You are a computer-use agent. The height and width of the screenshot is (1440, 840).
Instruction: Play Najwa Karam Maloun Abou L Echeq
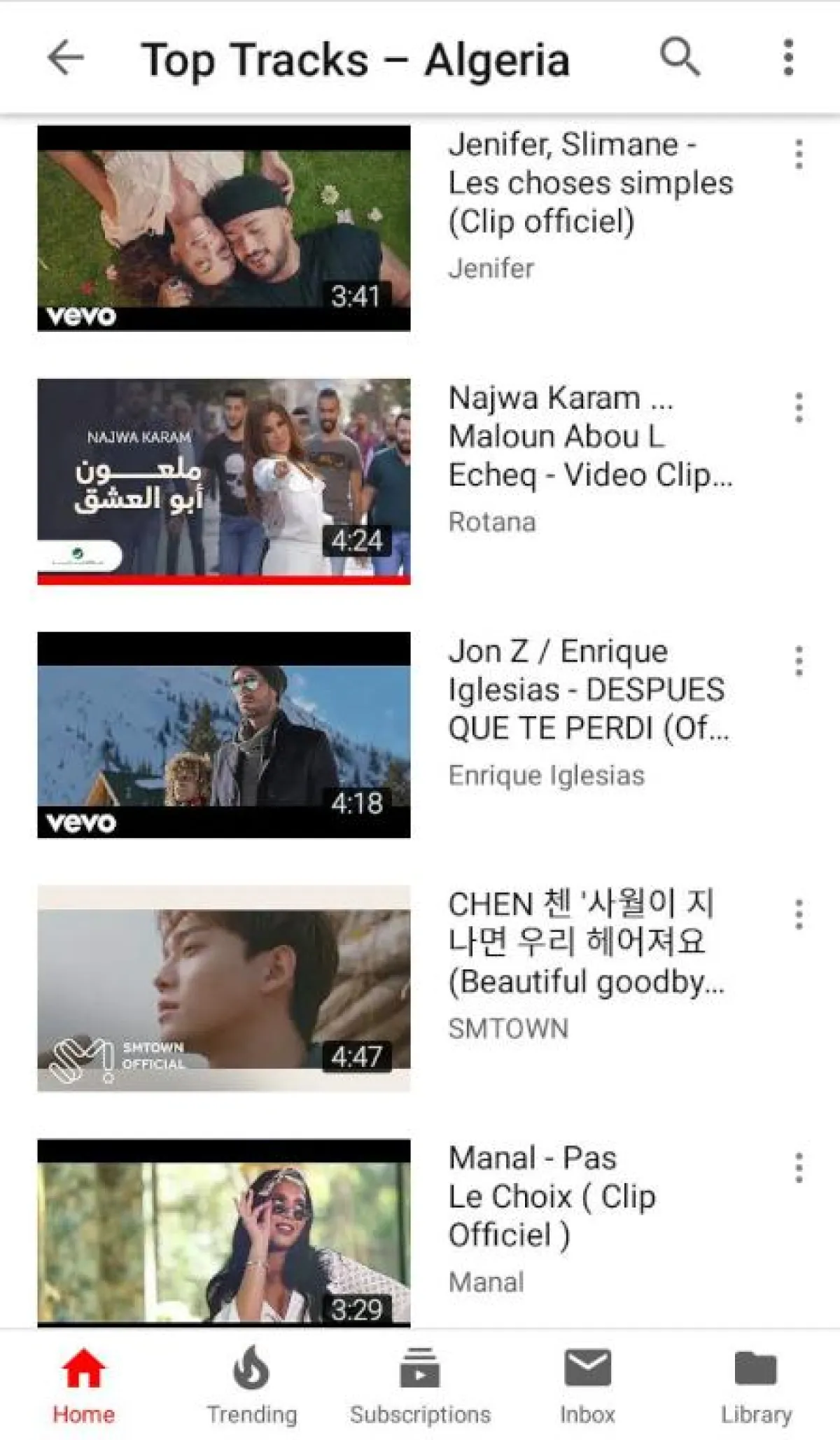224,481
